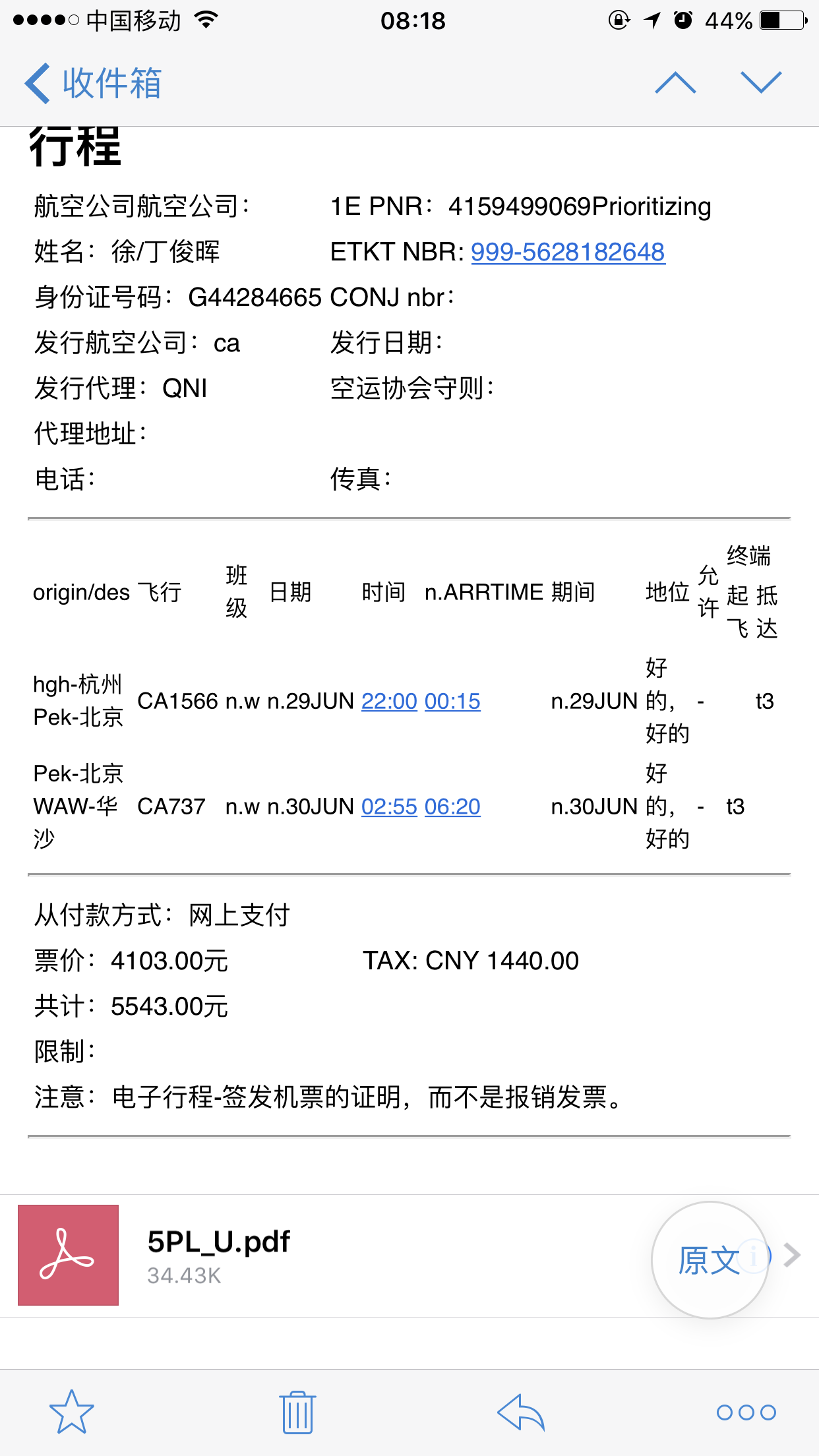Go to next email with down arrow

pos(761,83)
